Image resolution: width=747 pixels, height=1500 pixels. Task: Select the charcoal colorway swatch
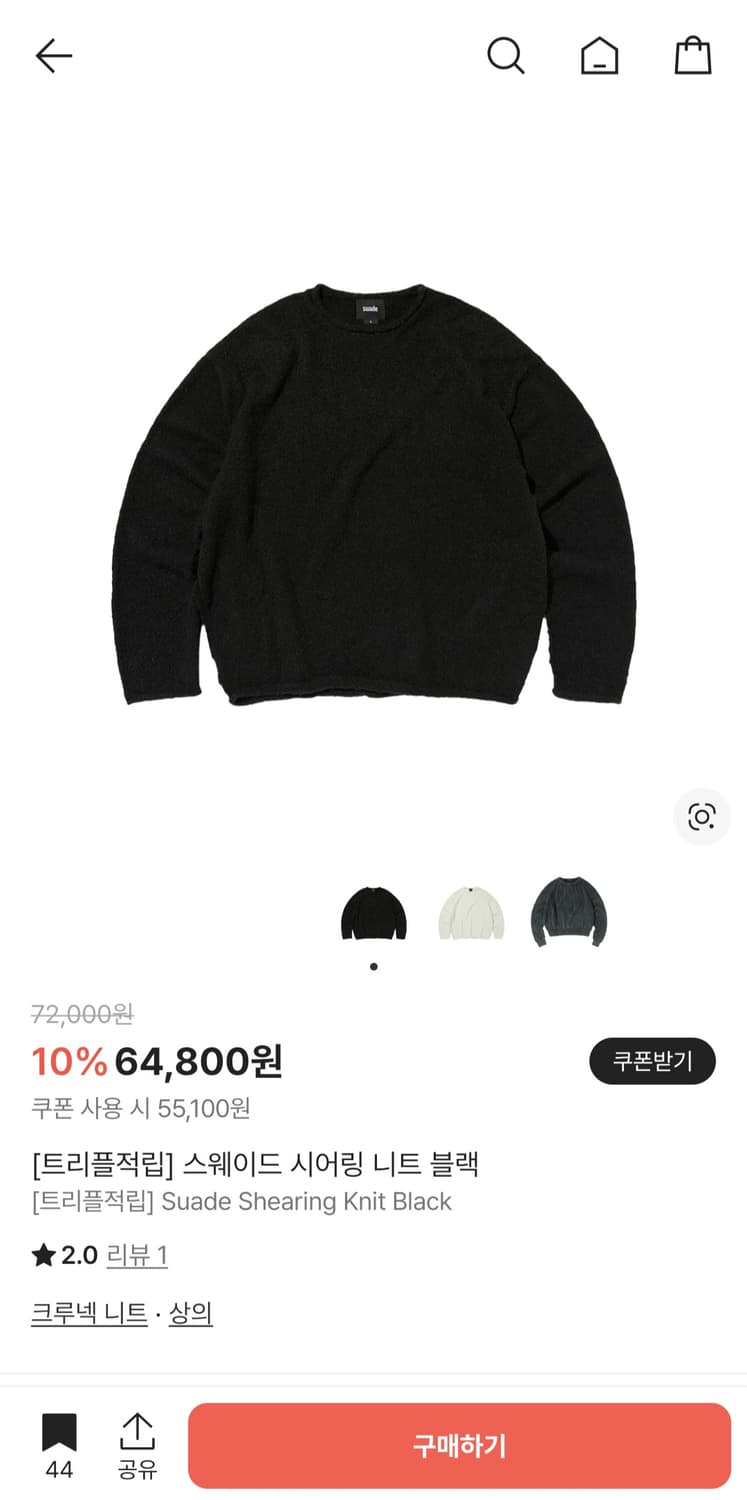[569, 910]
